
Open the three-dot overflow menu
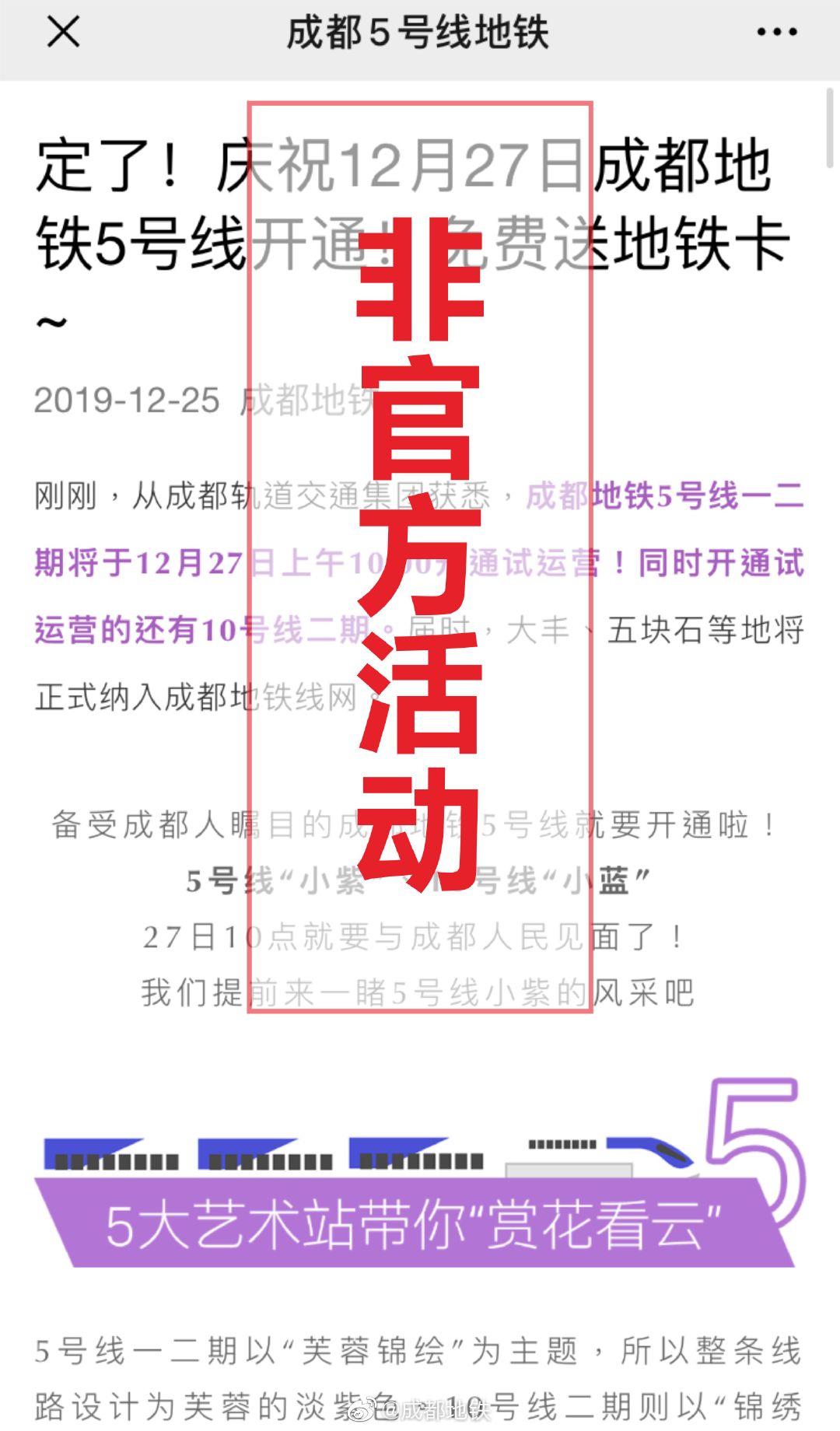(x=776, y=33)
